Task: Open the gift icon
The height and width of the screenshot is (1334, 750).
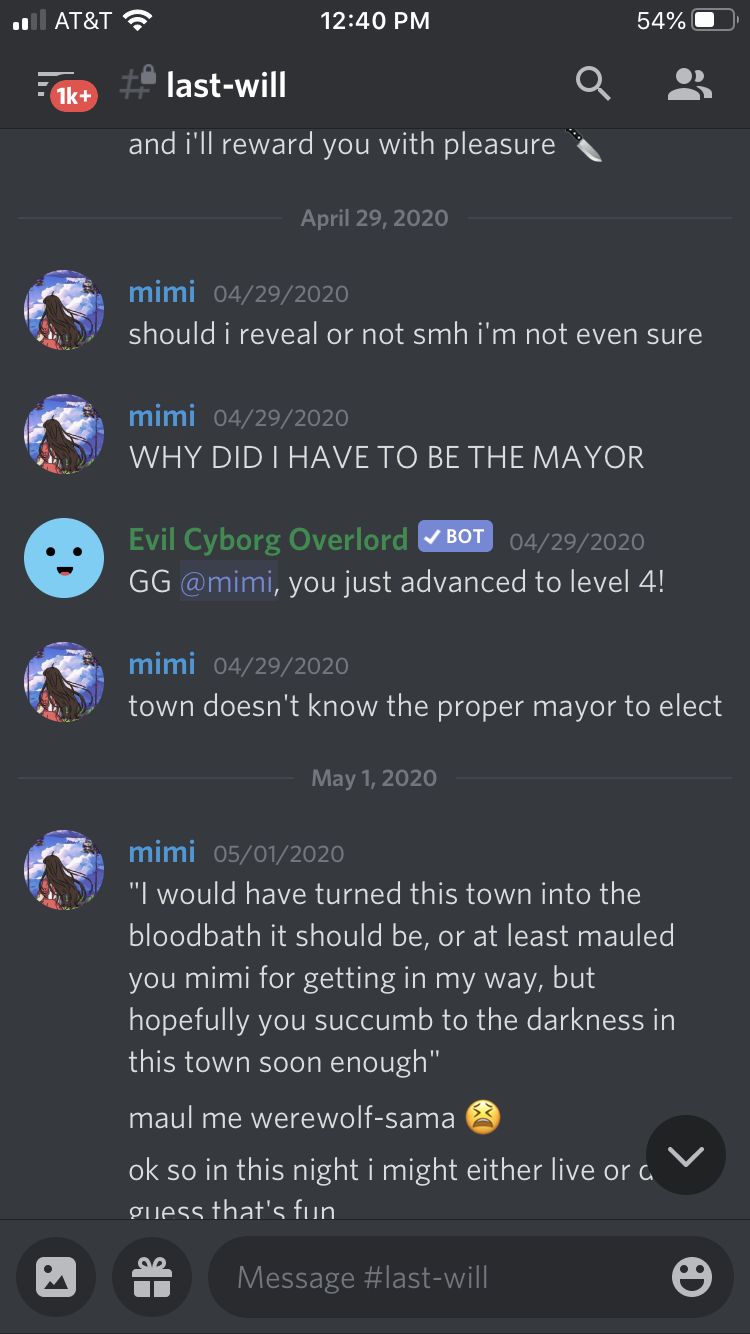Action: pos(152,1277)
